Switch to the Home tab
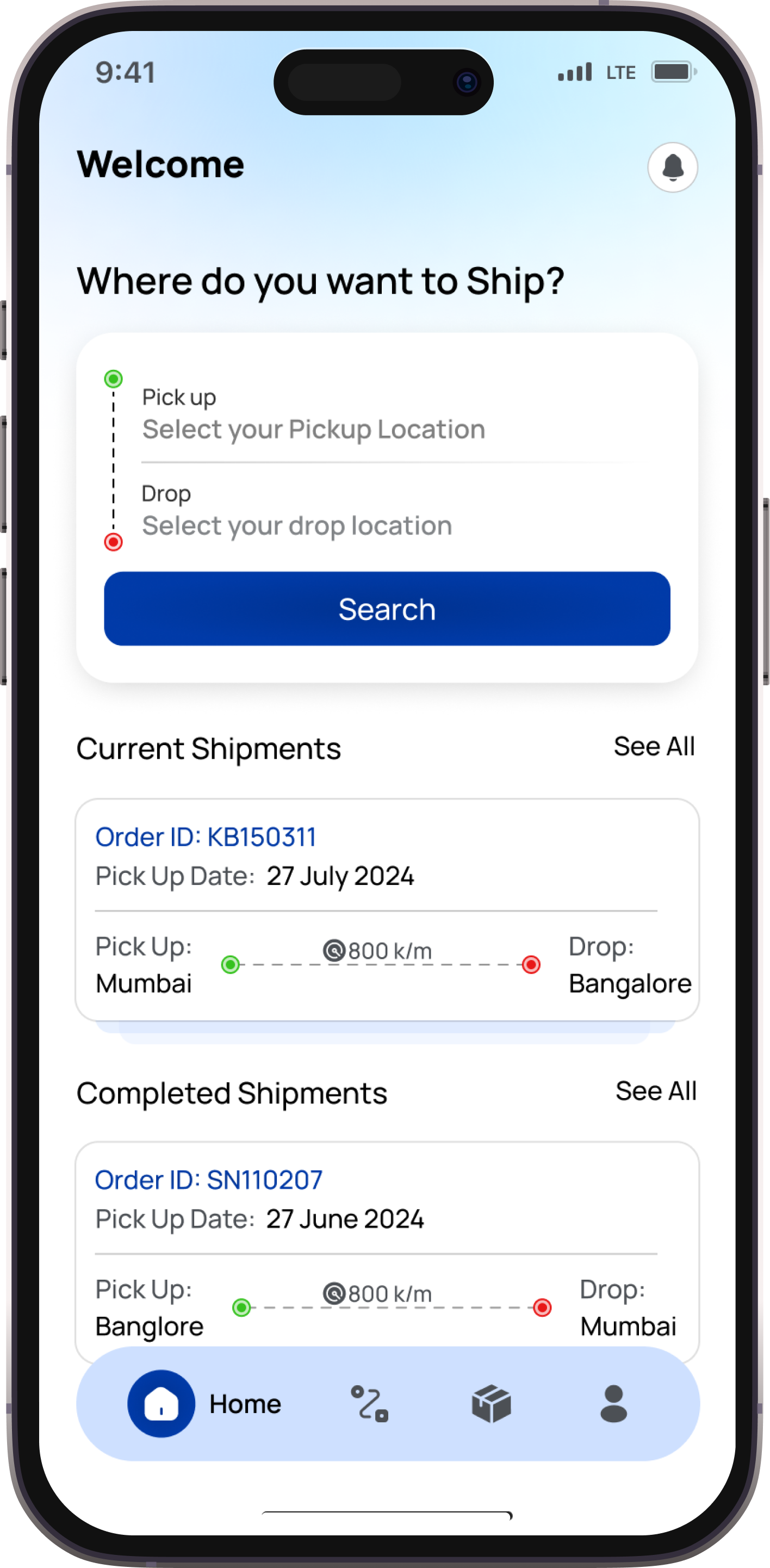Screen dimensions: 770x1568 tap(204, 1404)
